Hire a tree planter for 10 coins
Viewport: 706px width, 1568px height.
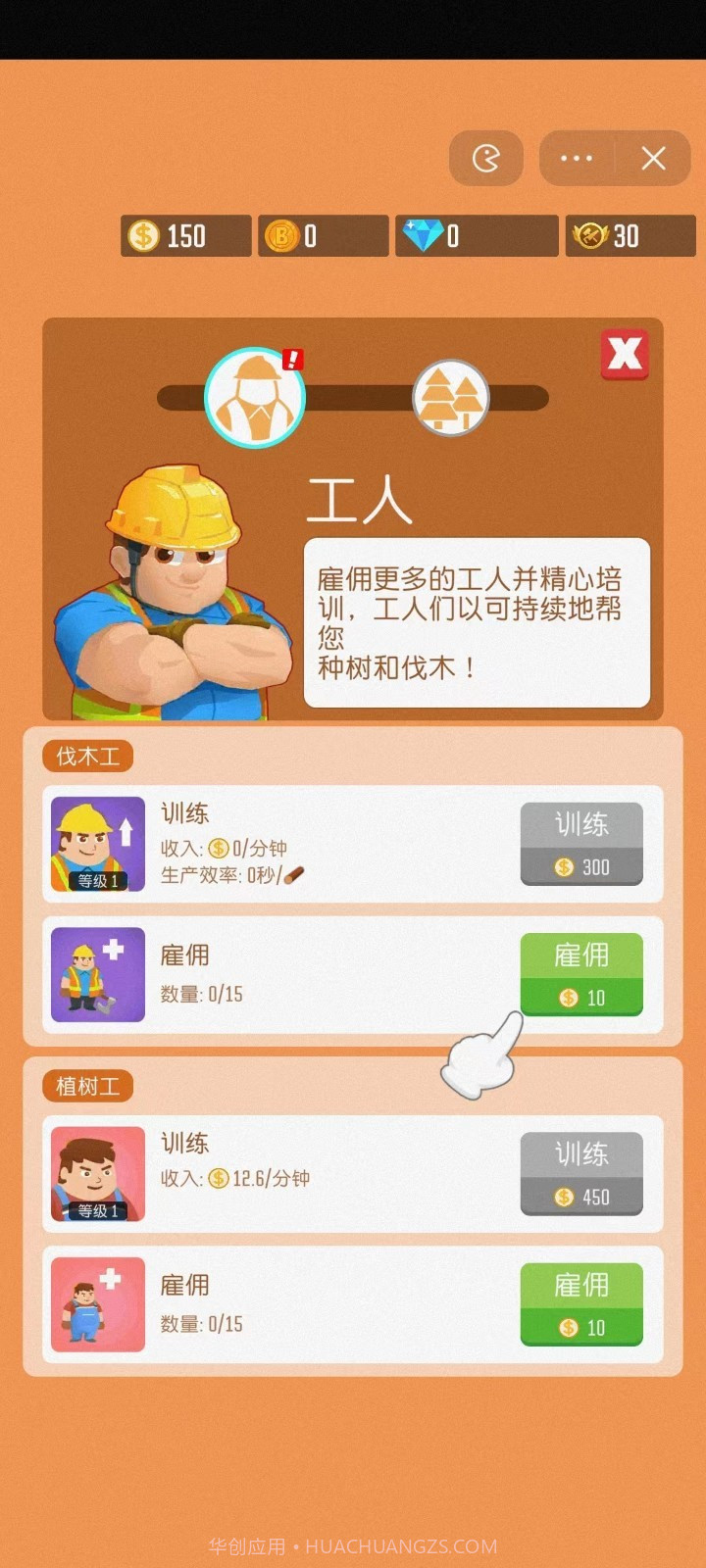click(x=580, y=1302)
